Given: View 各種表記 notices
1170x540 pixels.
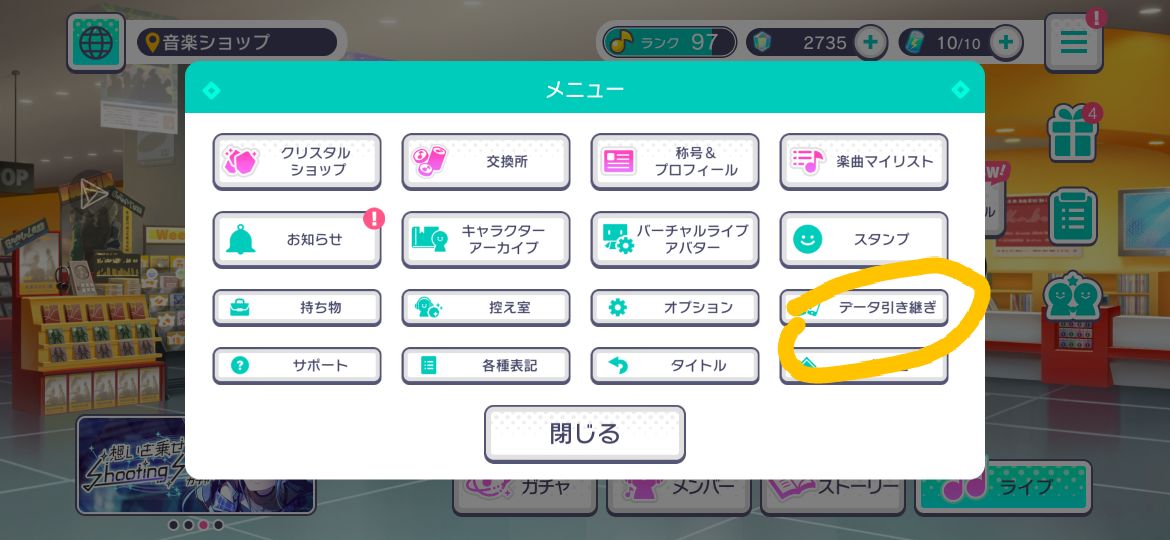Looking at the screenshot, I should tap(486, 365).
